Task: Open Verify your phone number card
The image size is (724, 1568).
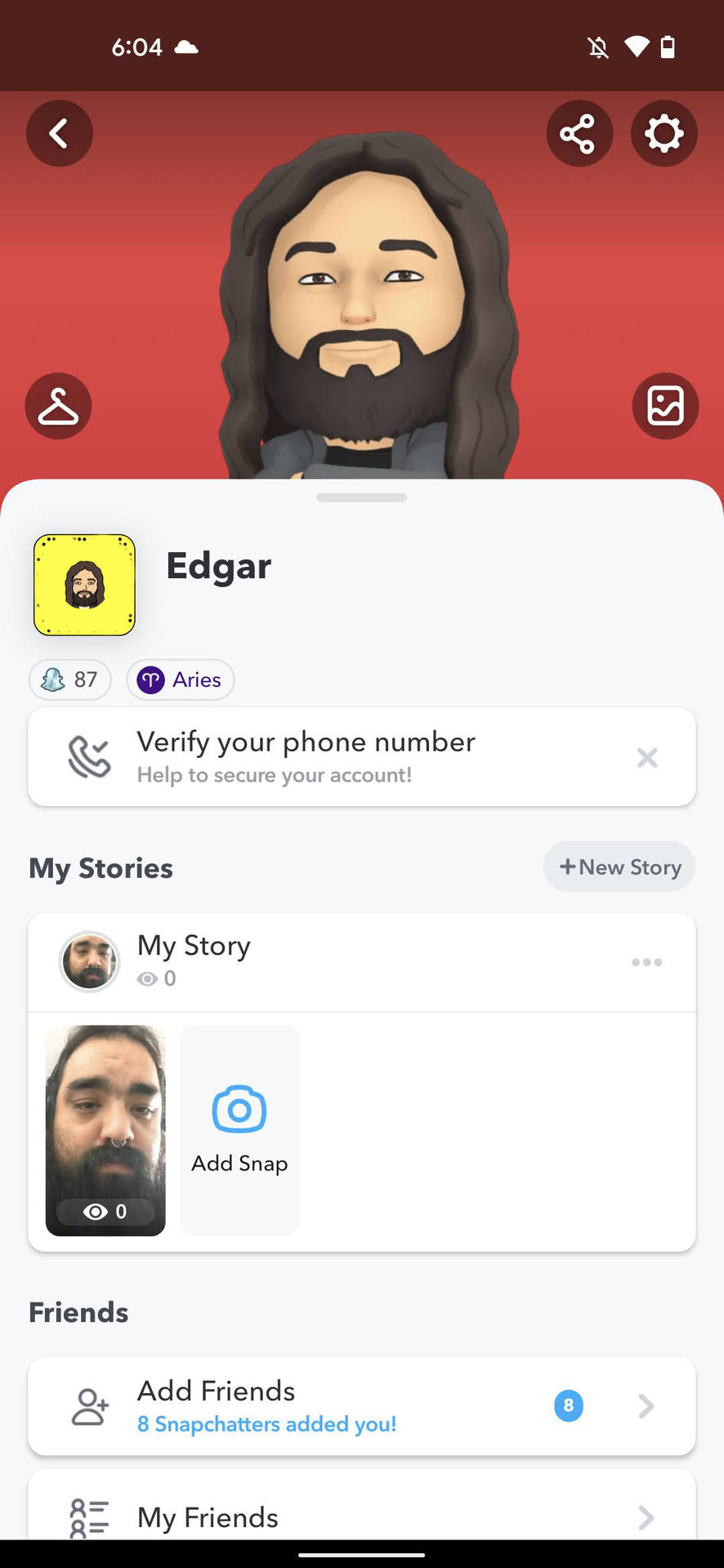Action: pos(327,757)
